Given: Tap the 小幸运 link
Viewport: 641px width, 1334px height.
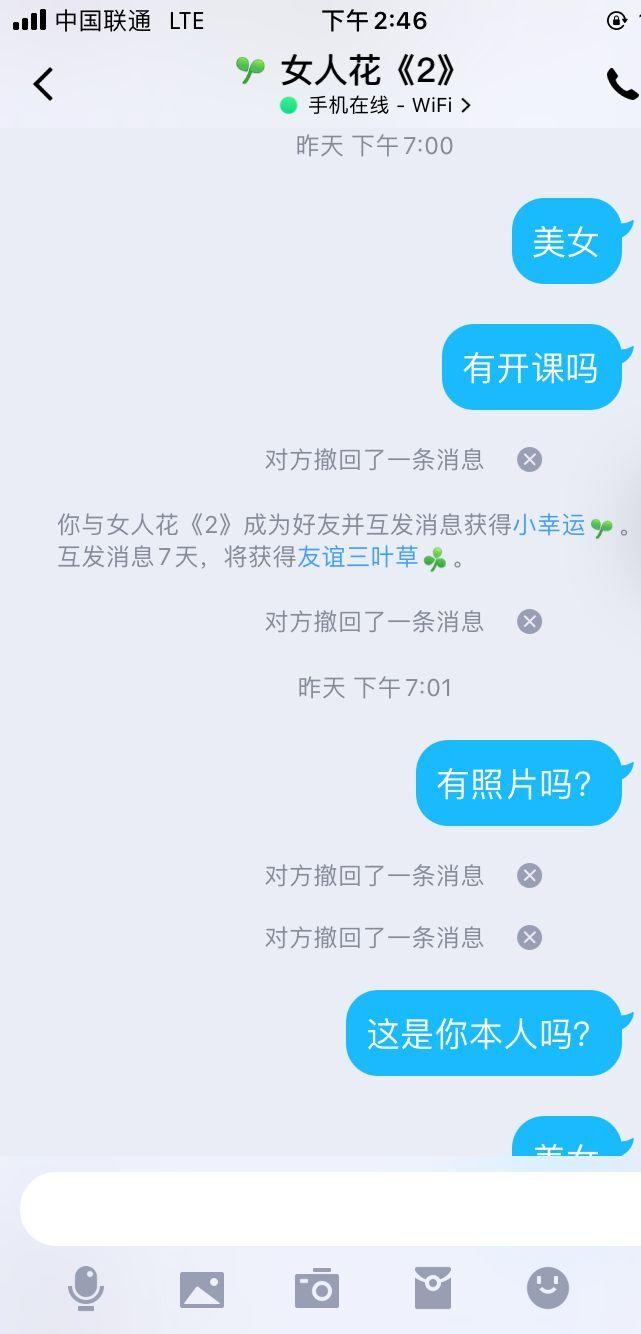Looking at the screenshot, I should (x=549, y=525).
